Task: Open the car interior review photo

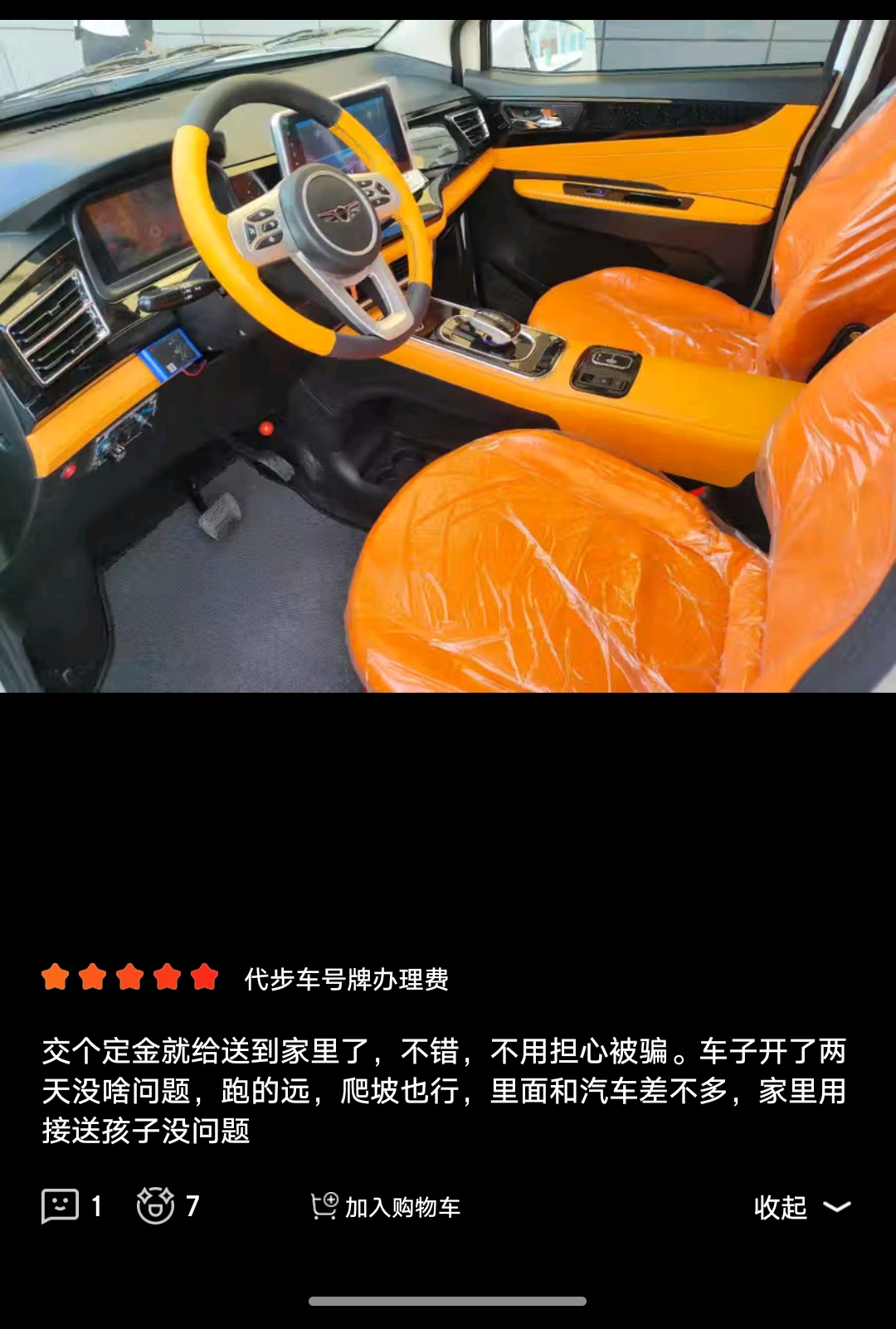Action: click(x=448, y=357)
